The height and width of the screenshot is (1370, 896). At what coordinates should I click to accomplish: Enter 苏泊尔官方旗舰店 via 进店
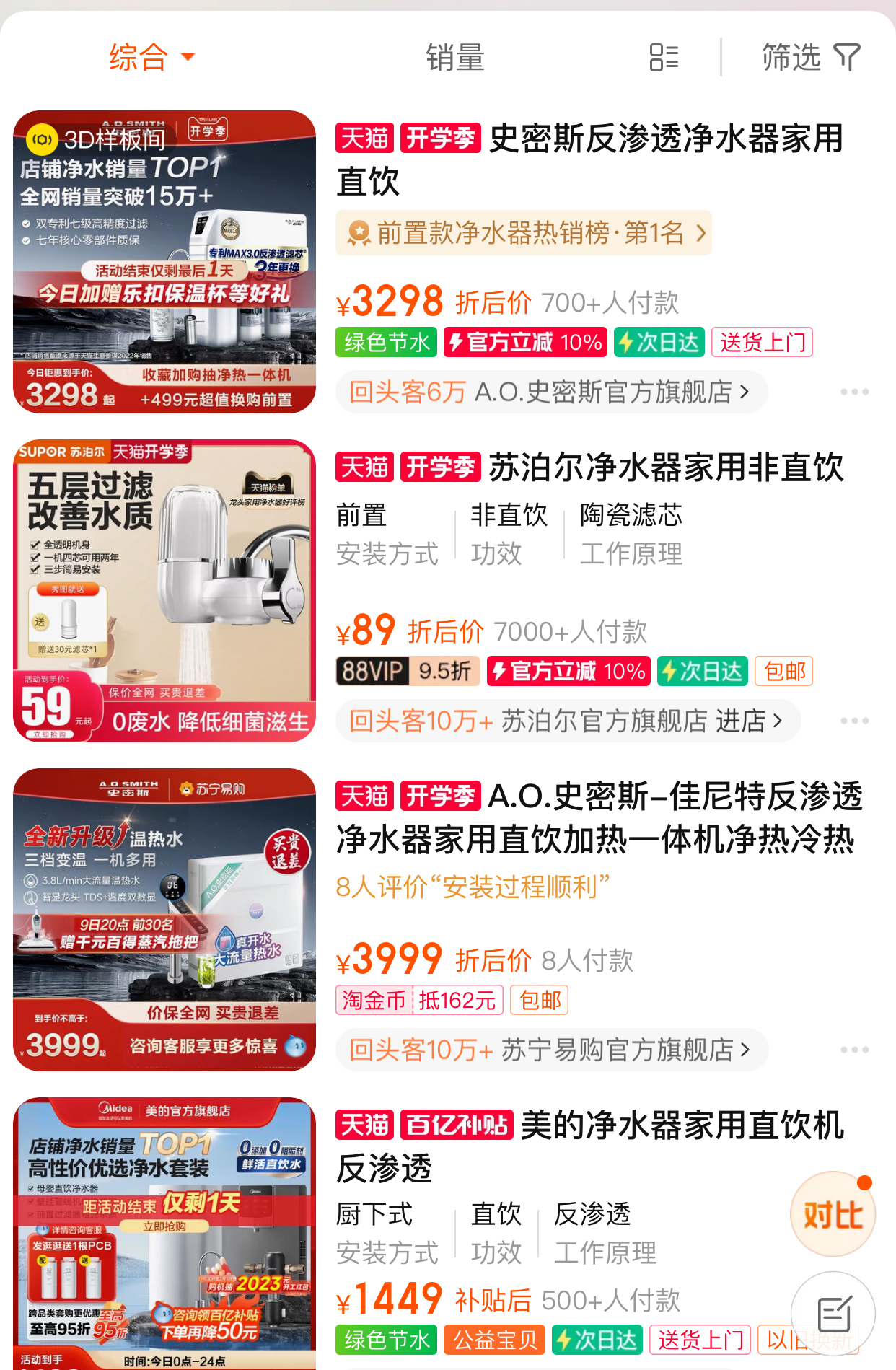[x=748, y=721]
